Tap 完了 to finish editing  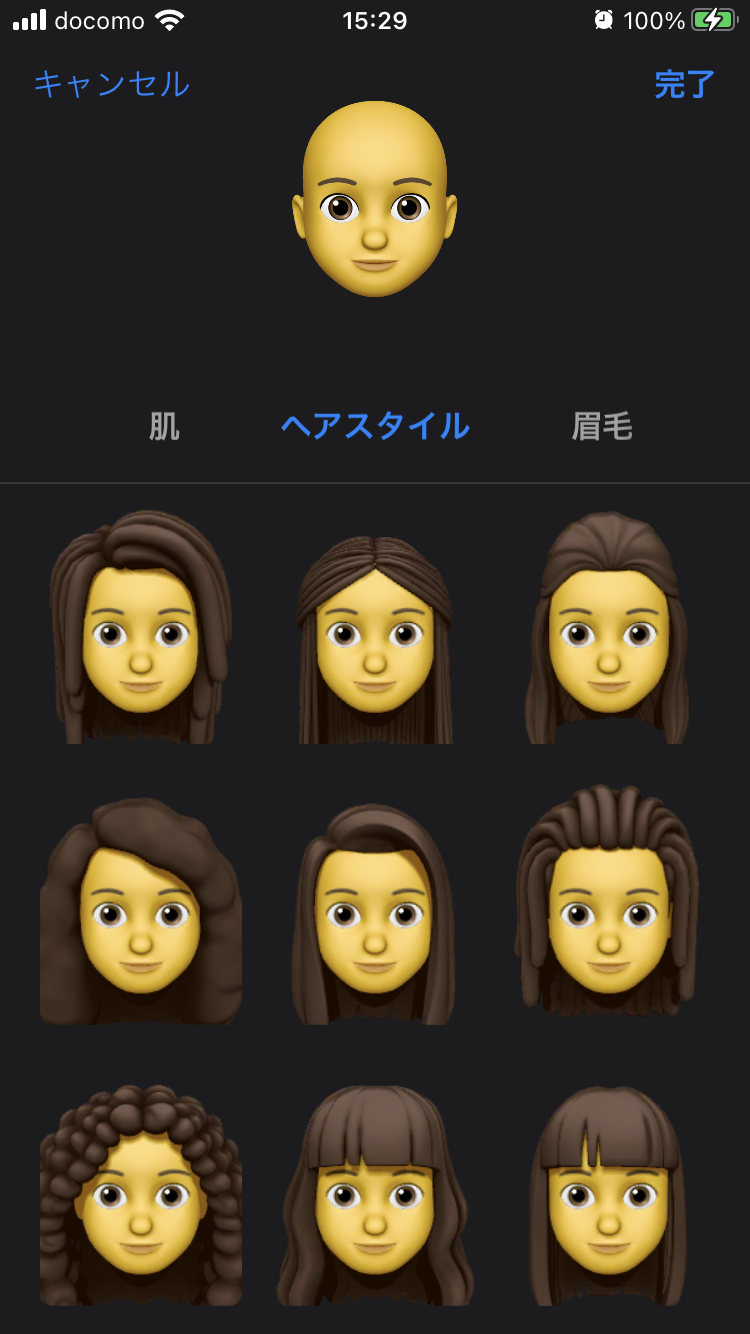click(x=684, y=84)
